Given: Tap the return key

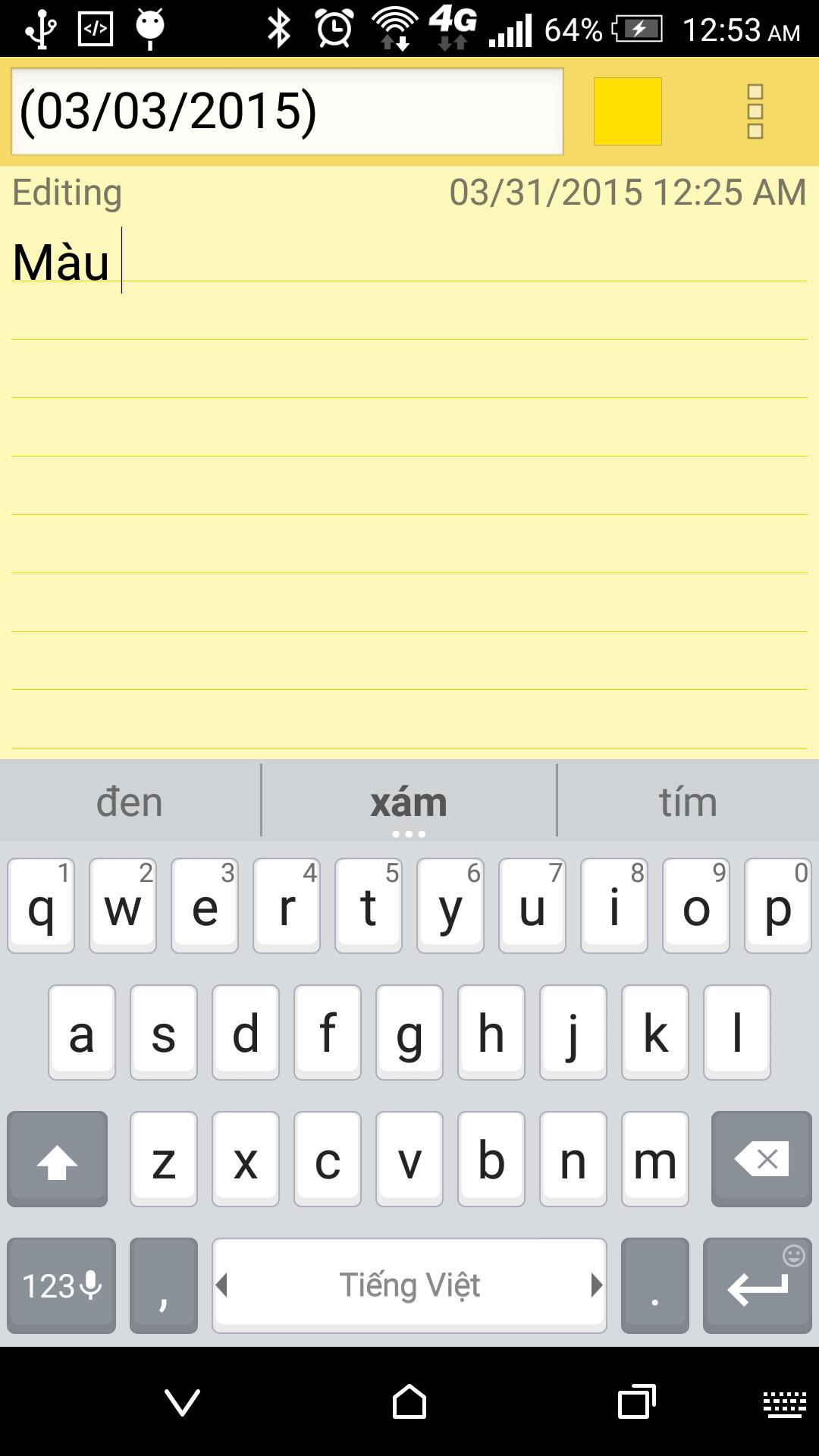Looking at the screenshot, I should pyautogui.click(x=757, y=1285).
